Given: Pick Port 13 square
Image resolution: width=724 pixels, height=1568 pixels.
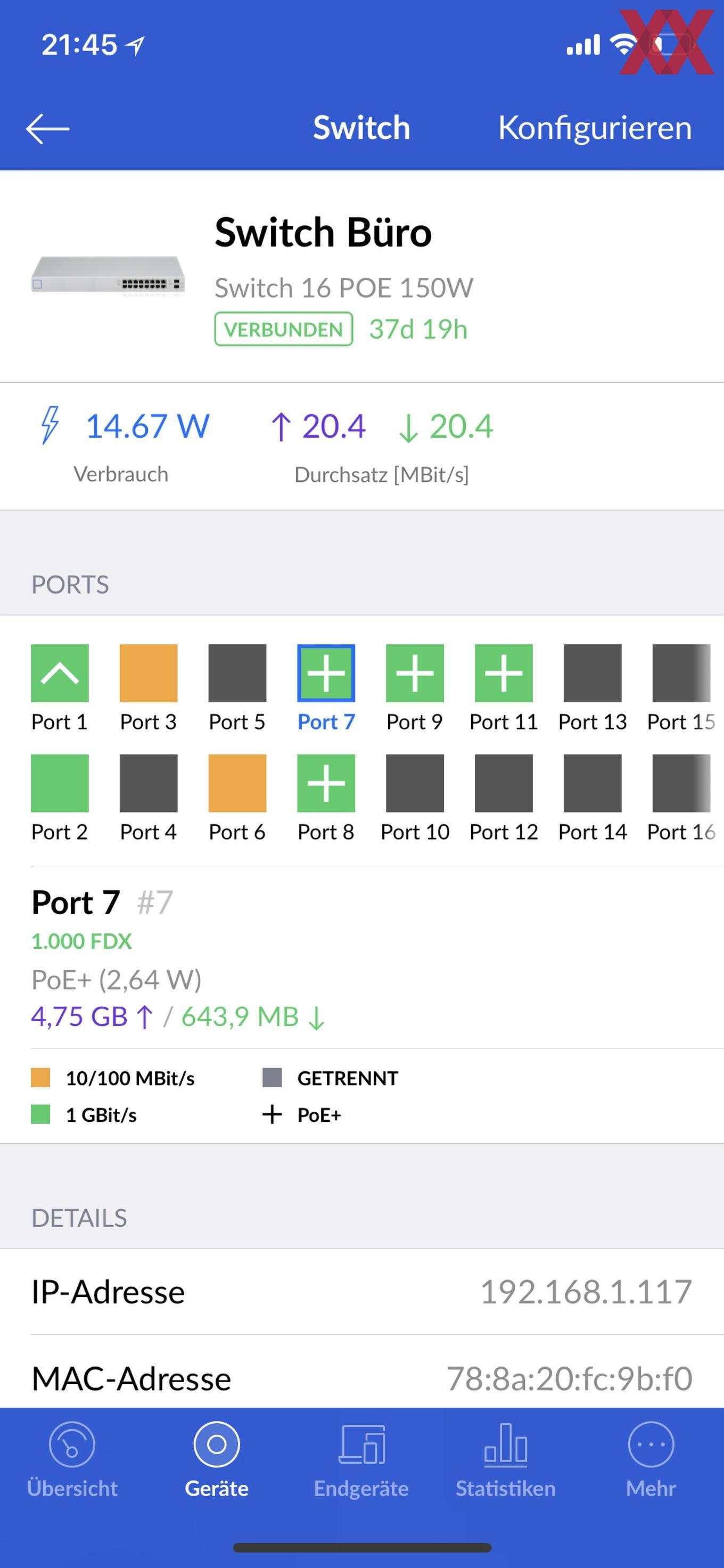Looking at the screenshot, I should coord(593,672).
